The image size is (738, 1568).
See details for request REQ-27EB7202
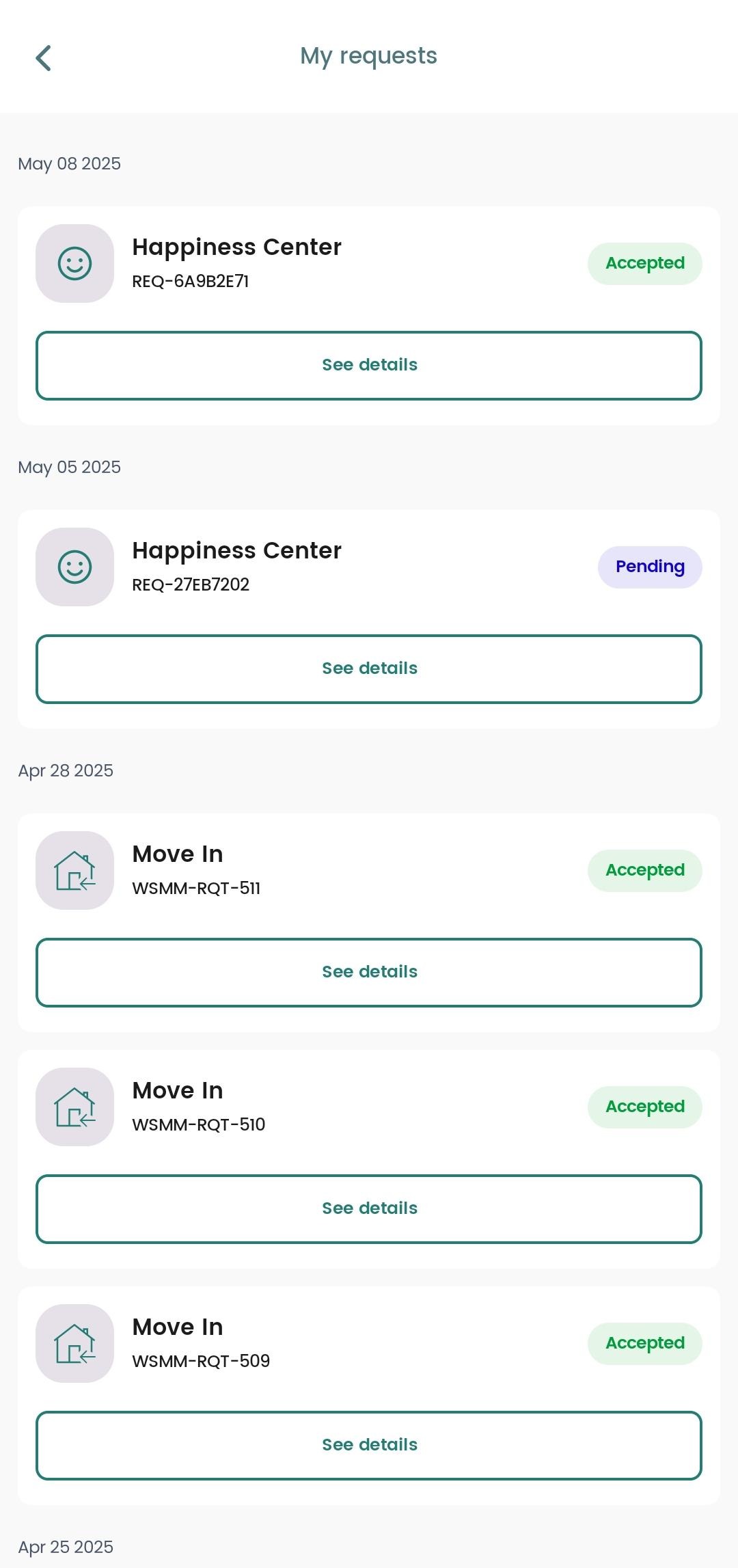[x=369, y=669]
